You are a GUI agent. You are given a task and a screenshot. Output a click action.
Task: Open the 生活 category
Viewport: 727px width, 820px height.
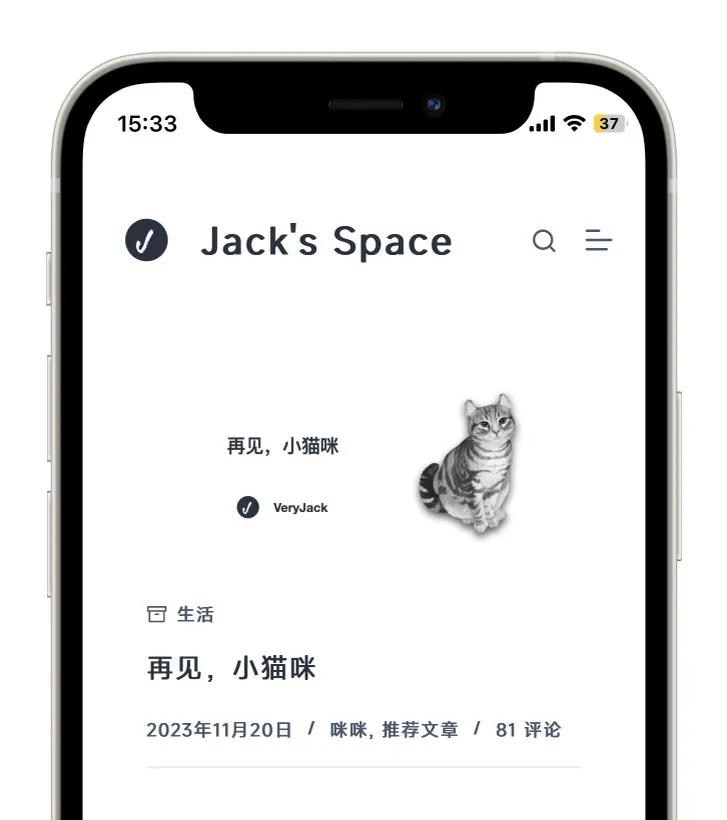(194, 615)
